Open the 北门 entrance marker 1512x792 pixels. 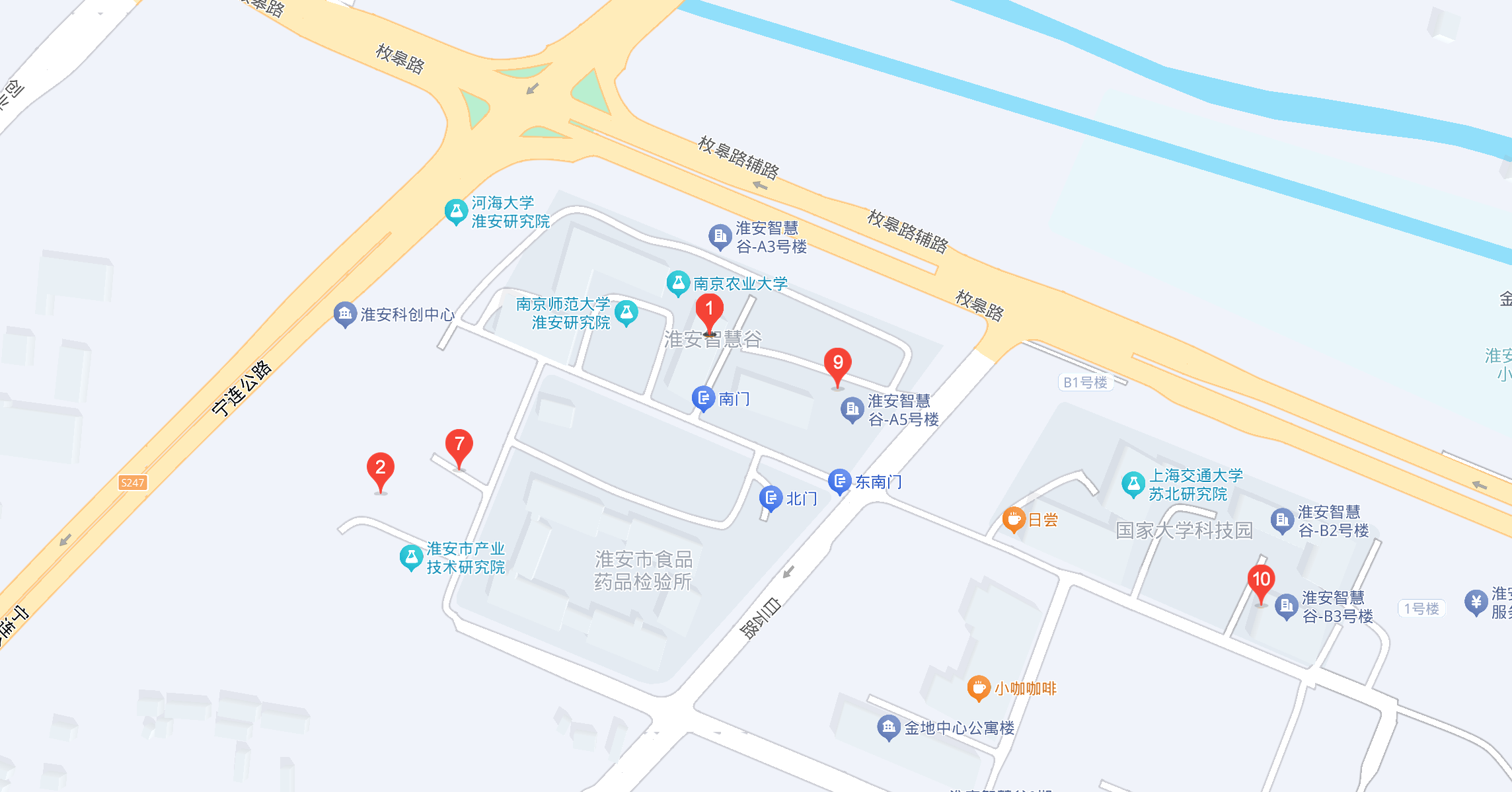tap(771, 498)
